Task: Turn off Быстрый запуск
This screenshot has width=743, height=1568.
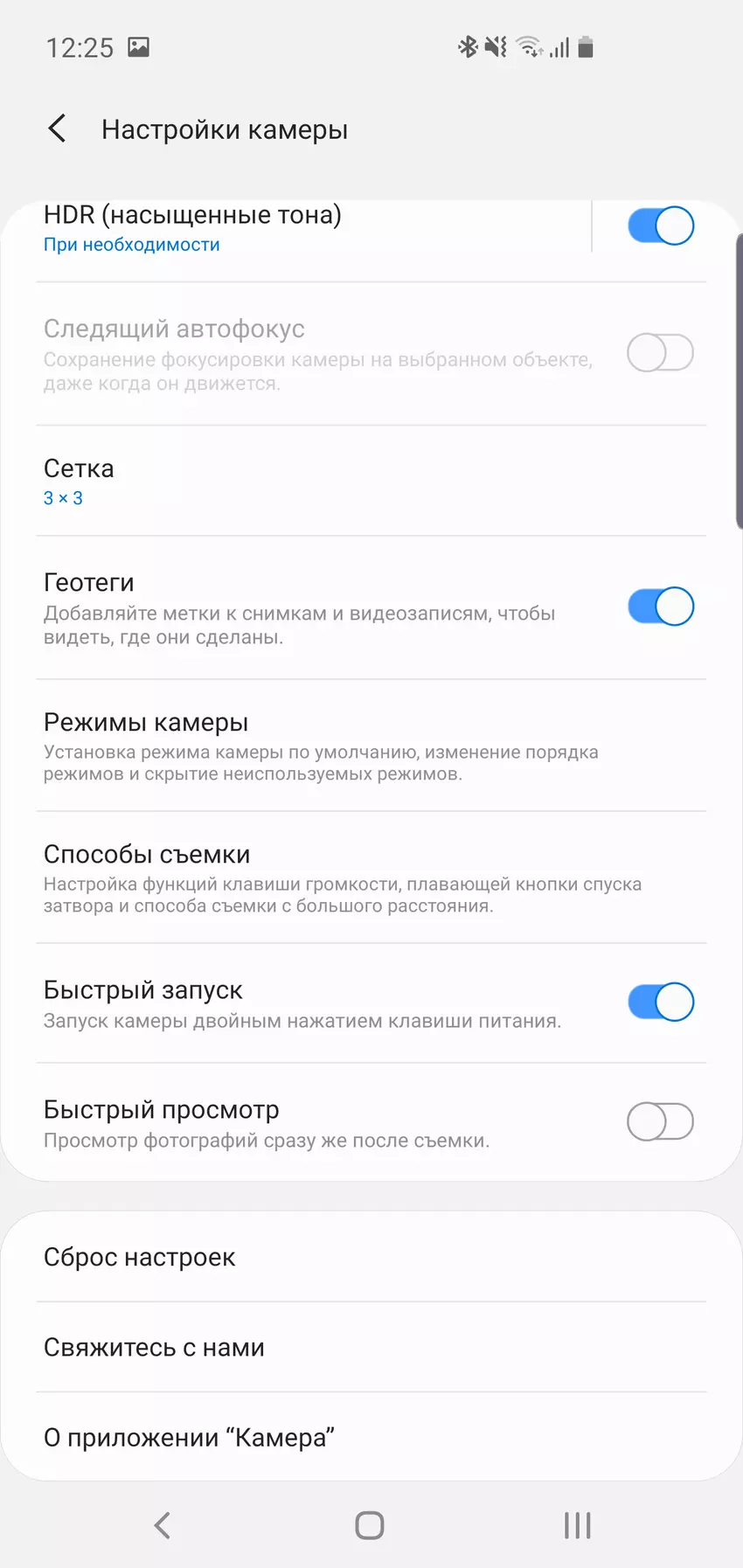Action: click(660, 1003)
